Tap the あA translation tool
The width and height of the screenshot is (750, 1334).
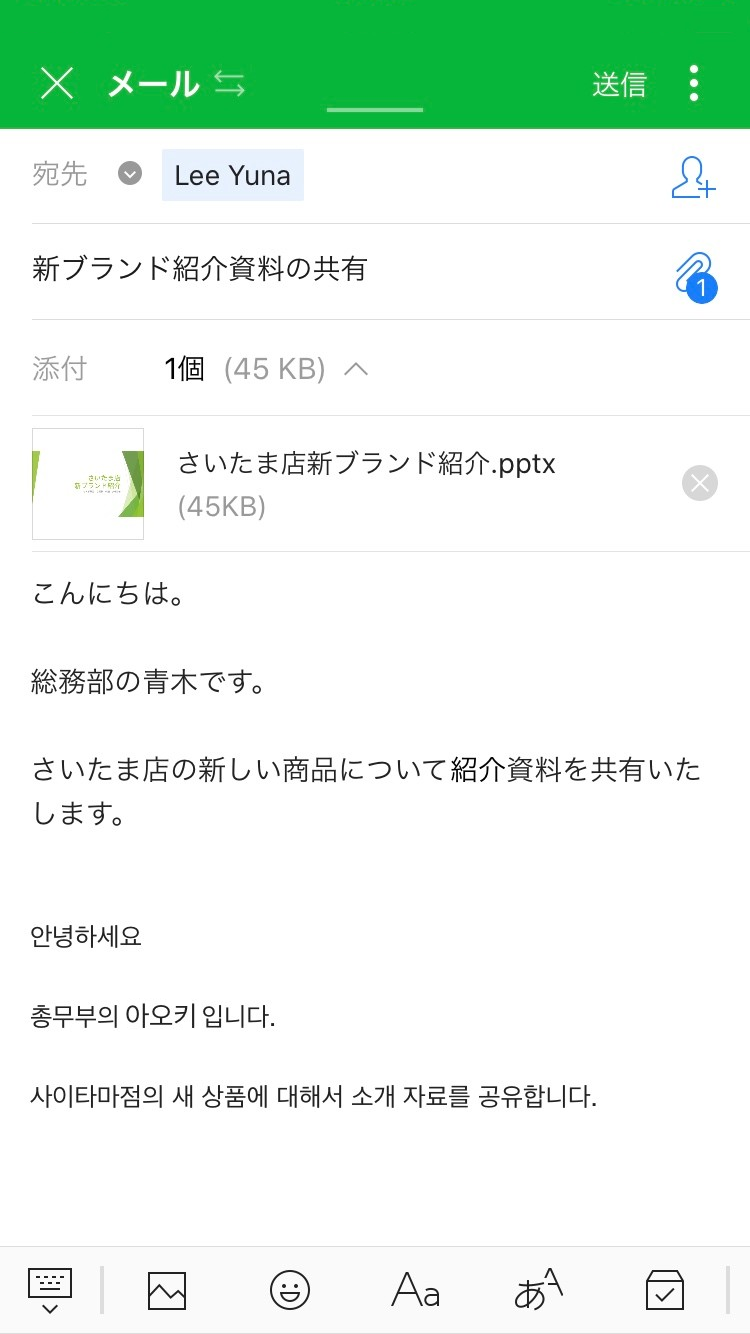(x=538, y=1290)
